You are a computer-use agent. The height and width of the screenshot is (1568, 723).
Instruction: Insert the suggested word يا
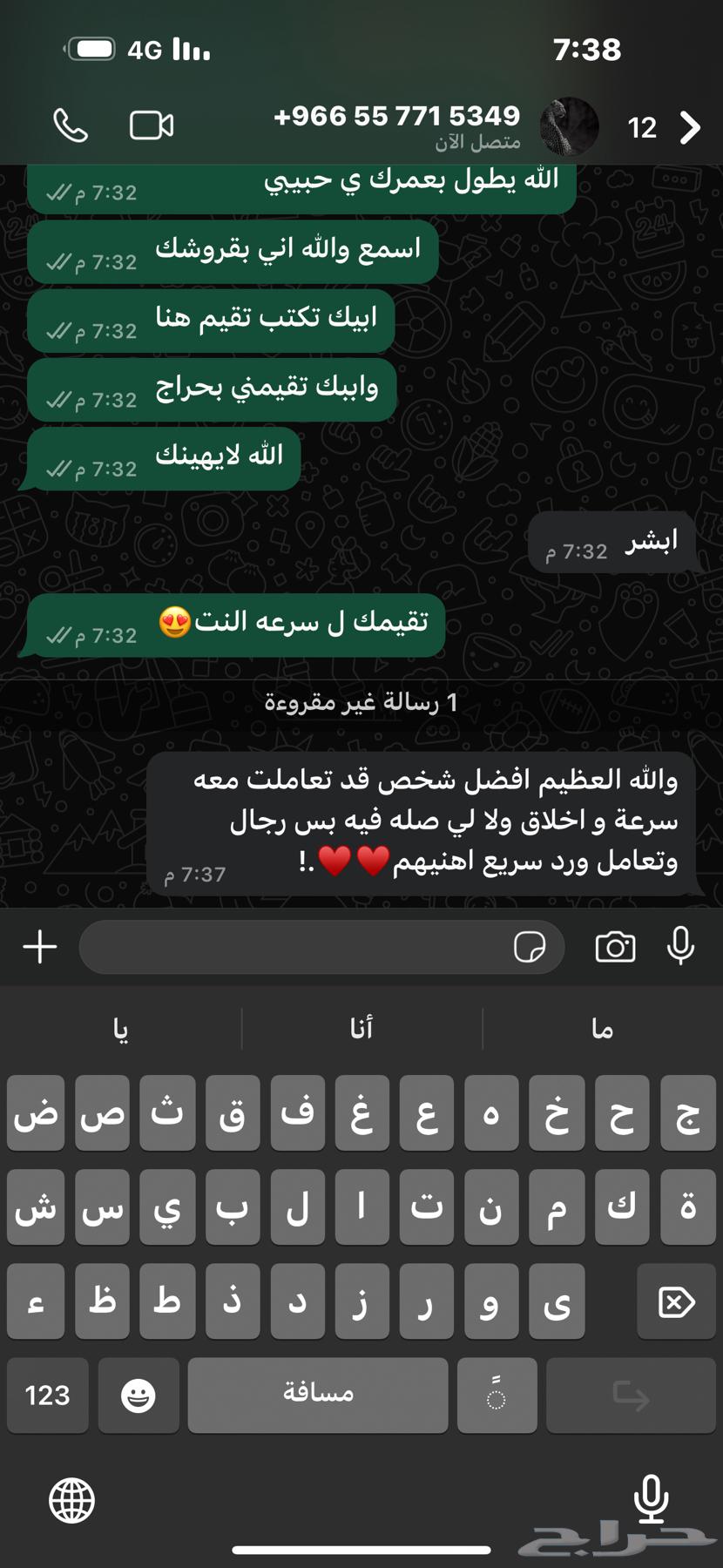(121, 1030)
